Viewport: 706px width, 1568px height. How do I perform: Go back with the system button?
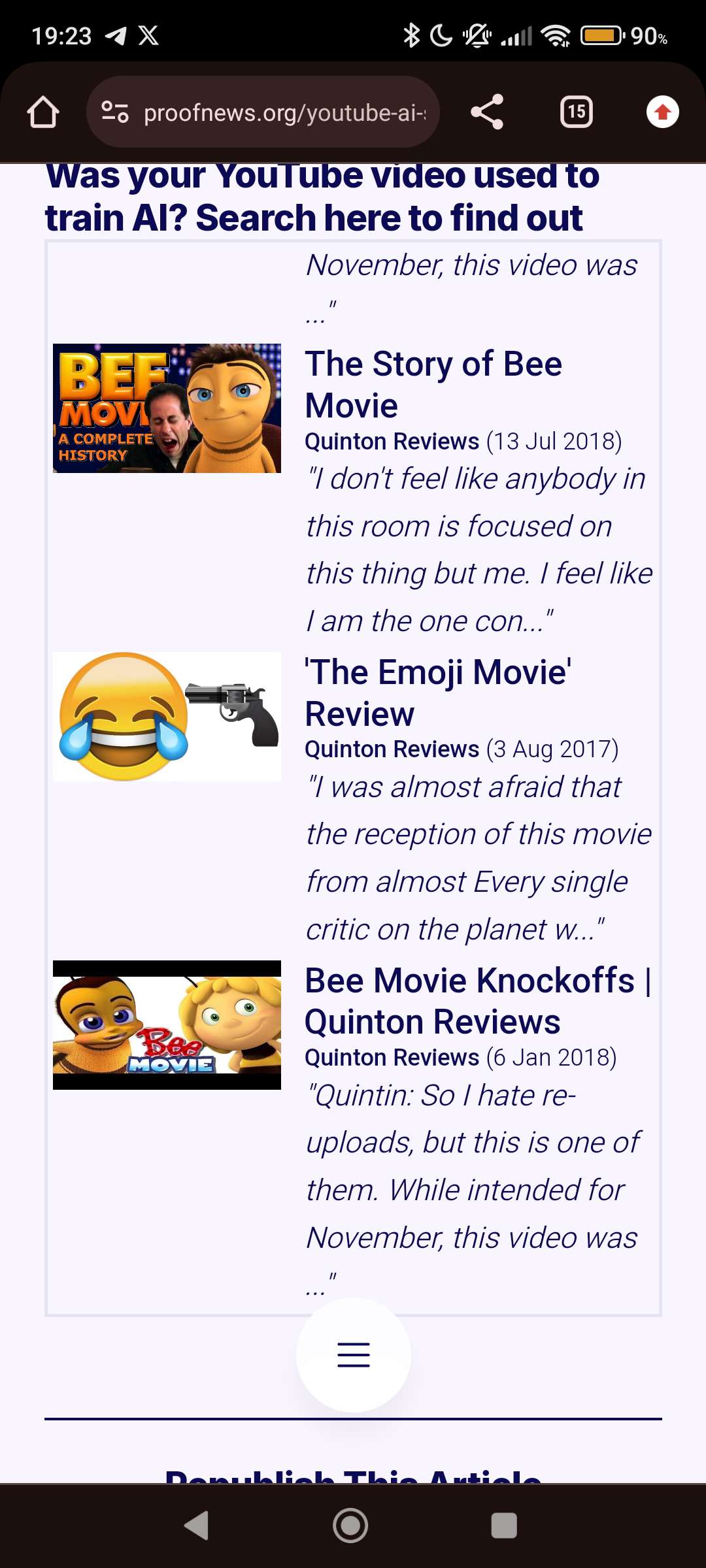pyautogui.click(x=197, y=1526)
